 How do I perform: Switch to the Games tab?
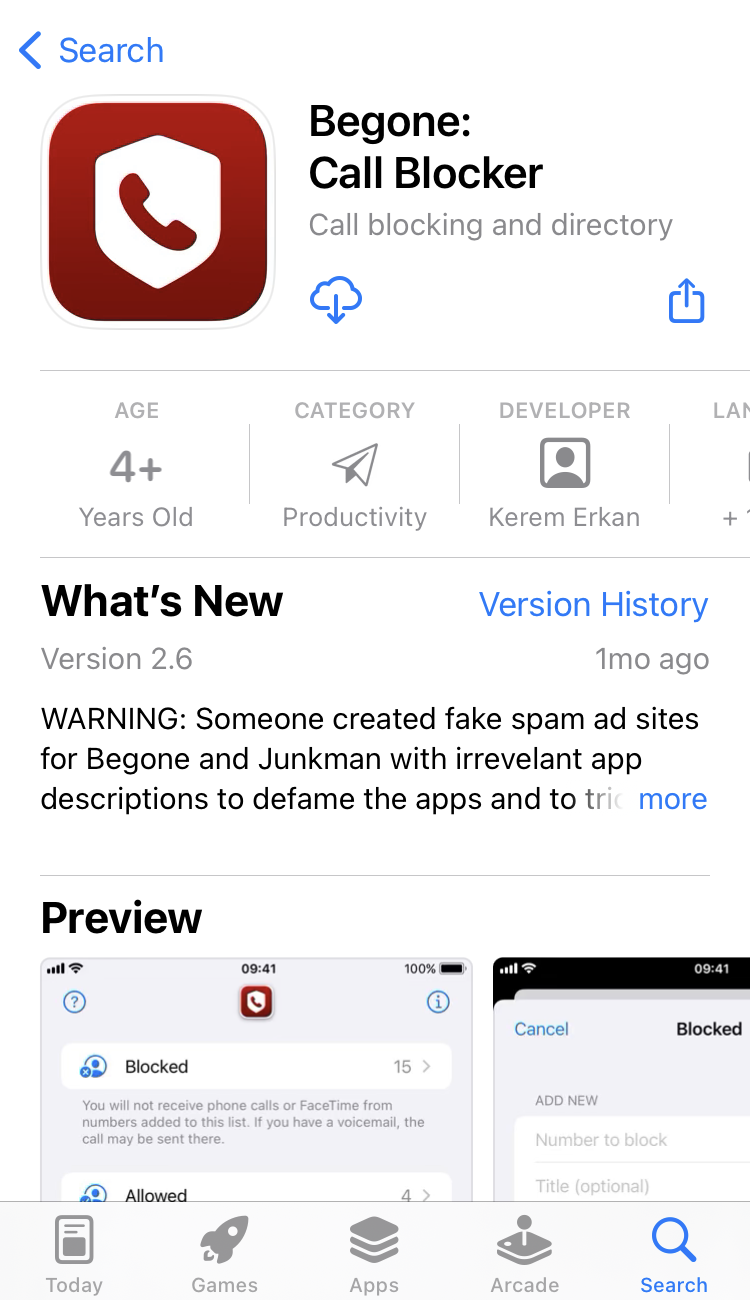[224, 1254]
